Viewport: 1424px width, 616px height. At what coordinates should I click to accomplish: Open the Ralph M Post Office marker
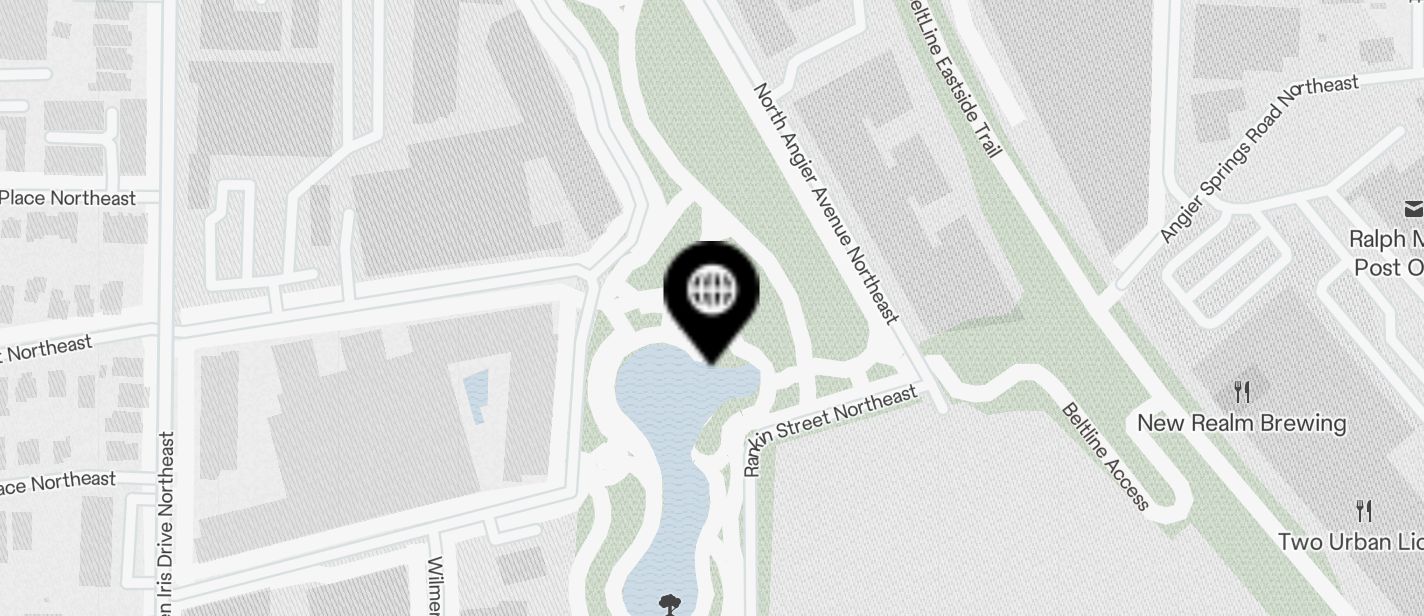pos(1412,209)
